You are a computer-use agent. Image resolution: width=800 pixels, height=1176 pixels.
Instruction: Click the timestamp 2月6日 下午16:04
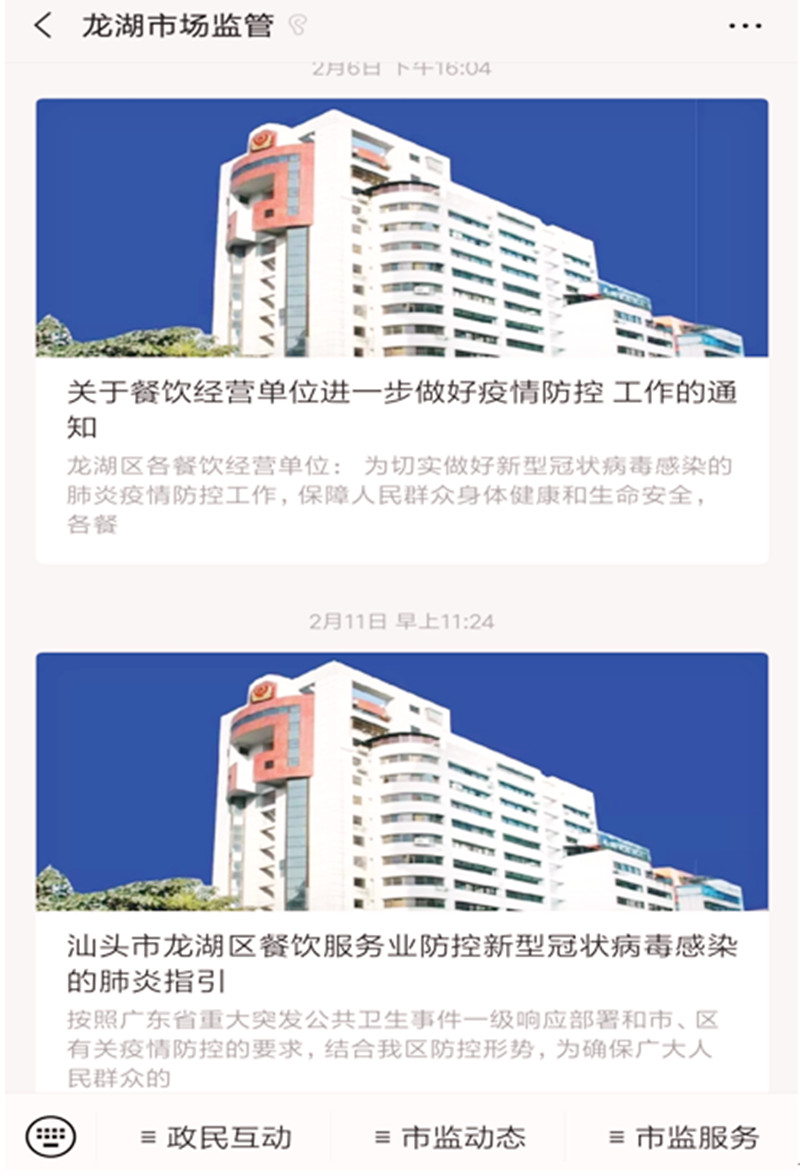[x=400, y=69]
